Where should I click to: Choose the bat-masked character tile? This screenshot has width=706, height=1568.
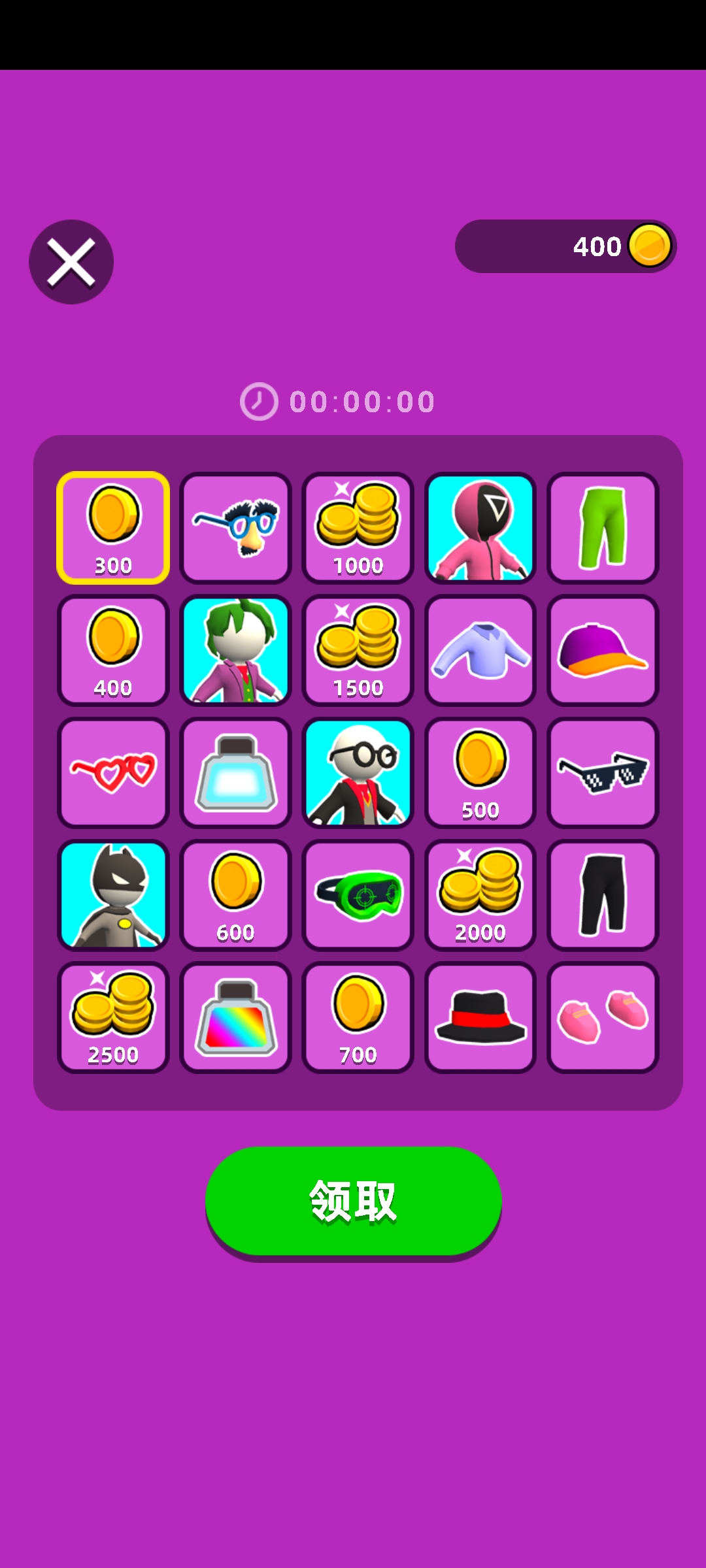point(113,895)
